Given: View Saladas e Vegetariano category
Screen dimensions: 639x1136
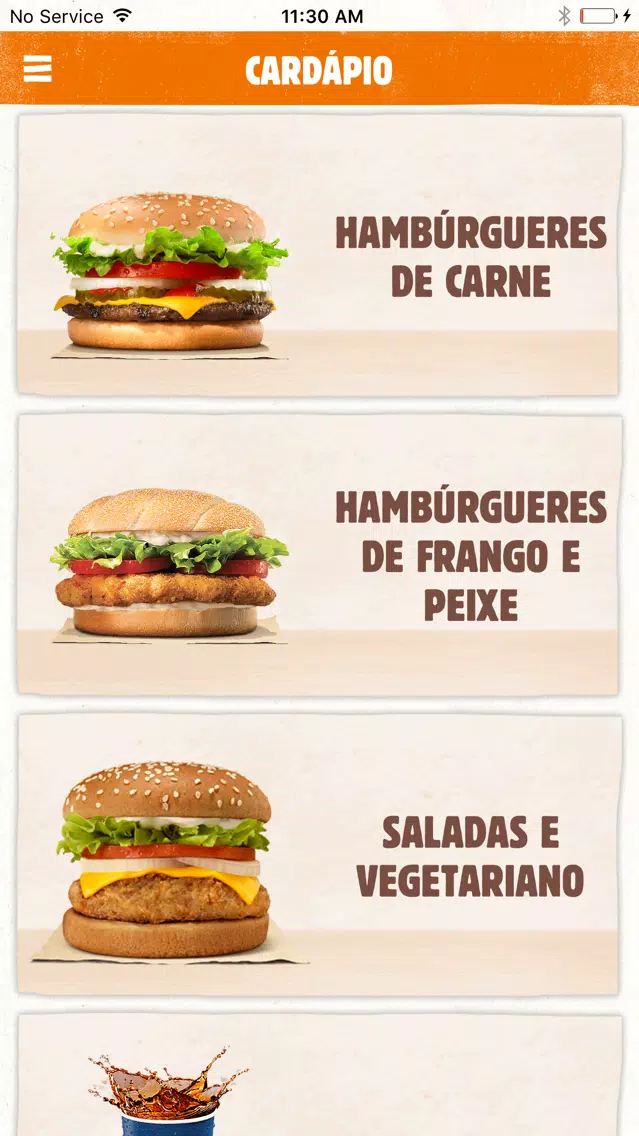Looking at the screenshot, I should coord(319,855).
